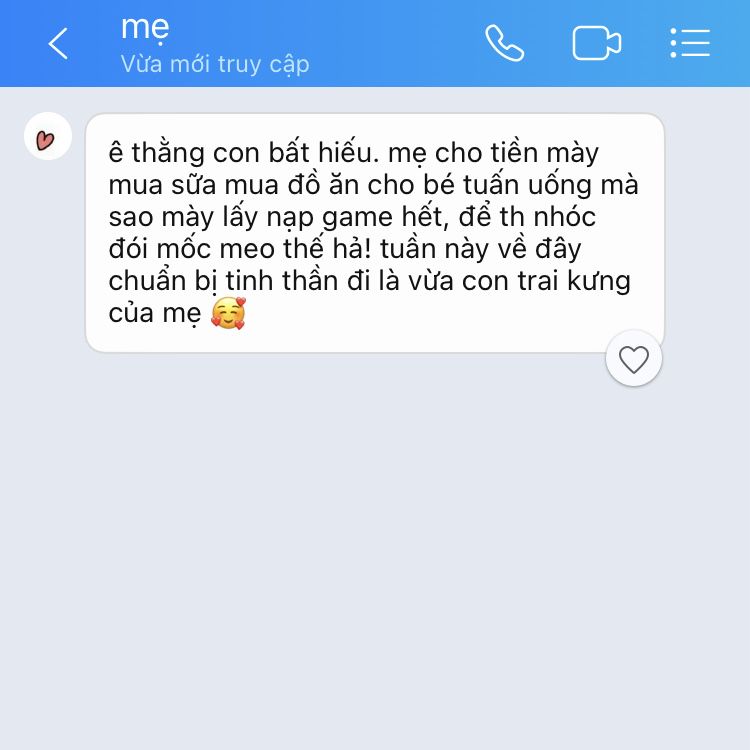The height and width of the screenshot is (750, 750).
Task: Open mẹ's profile avatar beside the message
Action: (47, 137)
